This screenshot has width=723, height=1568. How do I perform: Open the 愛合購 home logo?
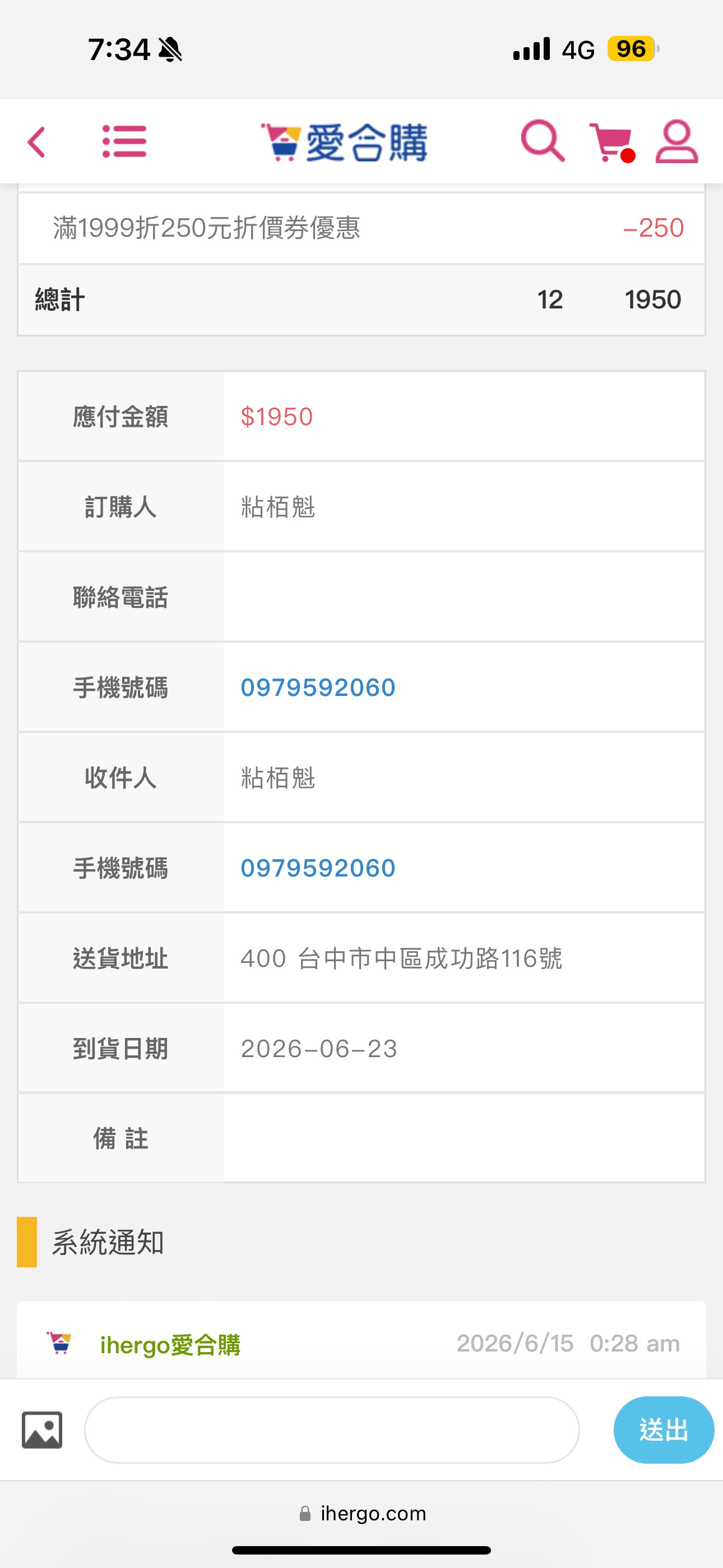(x=344, y=142)
